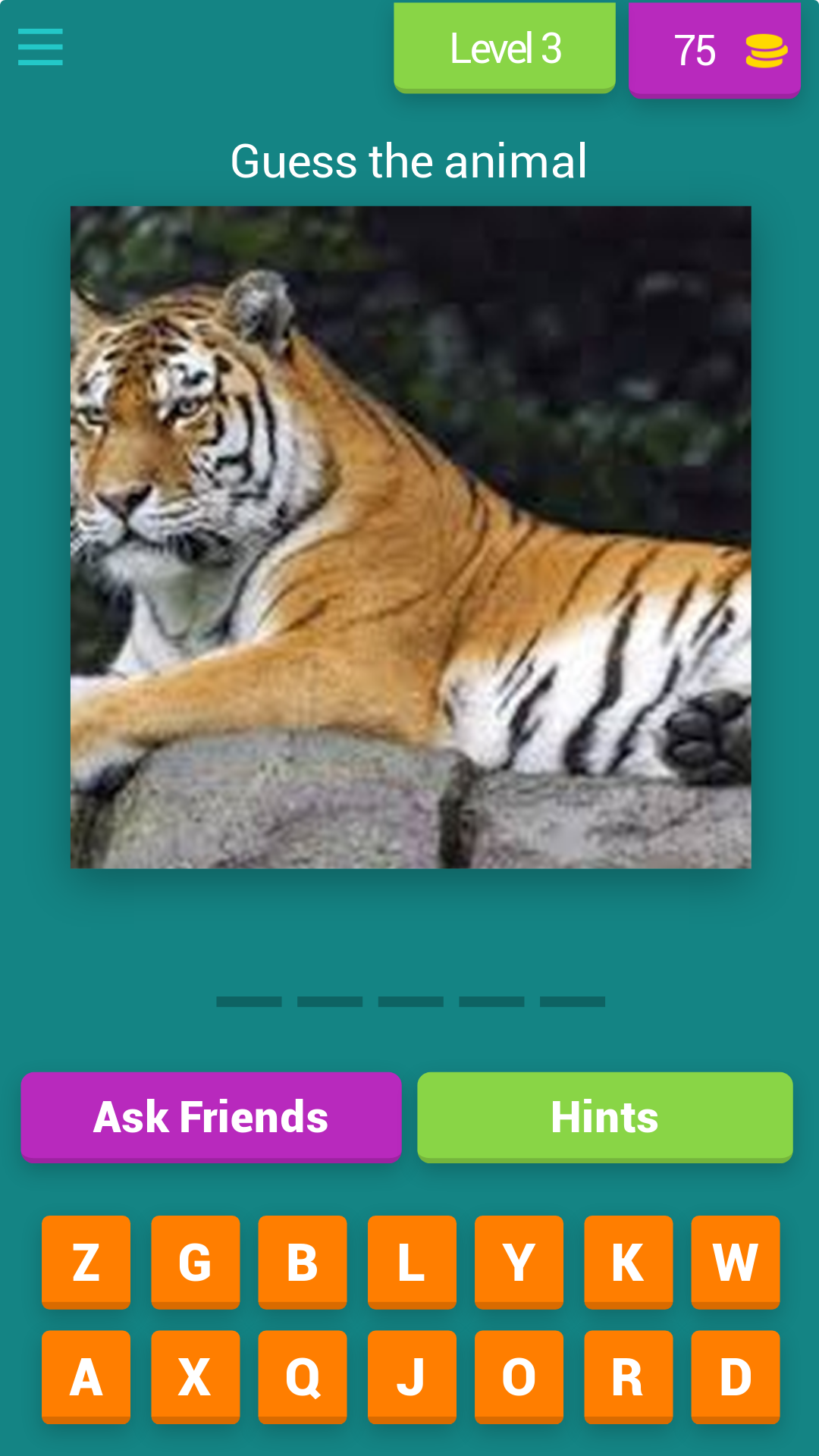The height and width of the screenshot is (1456, 819).
Task: Pick letter L tile
Action: point(412,1263)
